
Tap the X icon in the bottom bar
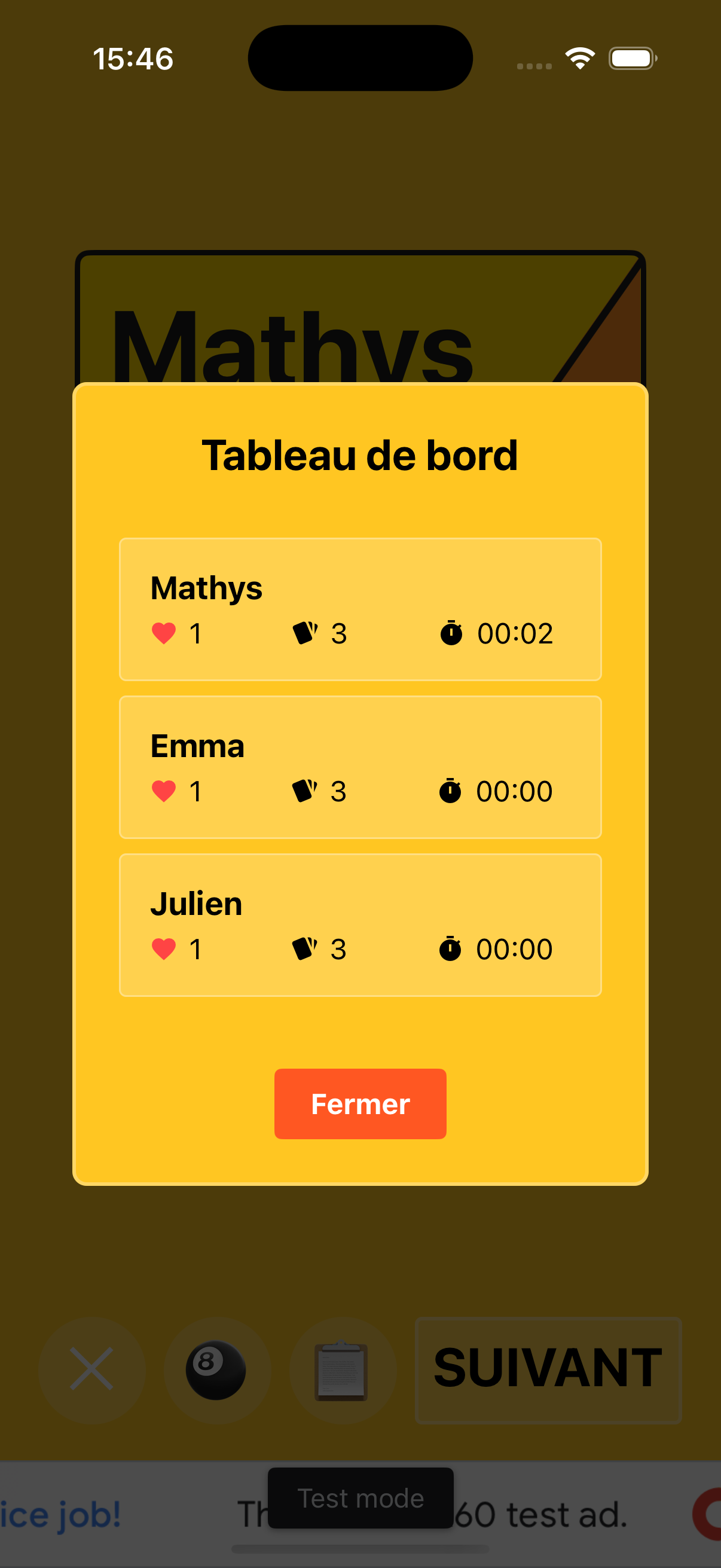92,1368
